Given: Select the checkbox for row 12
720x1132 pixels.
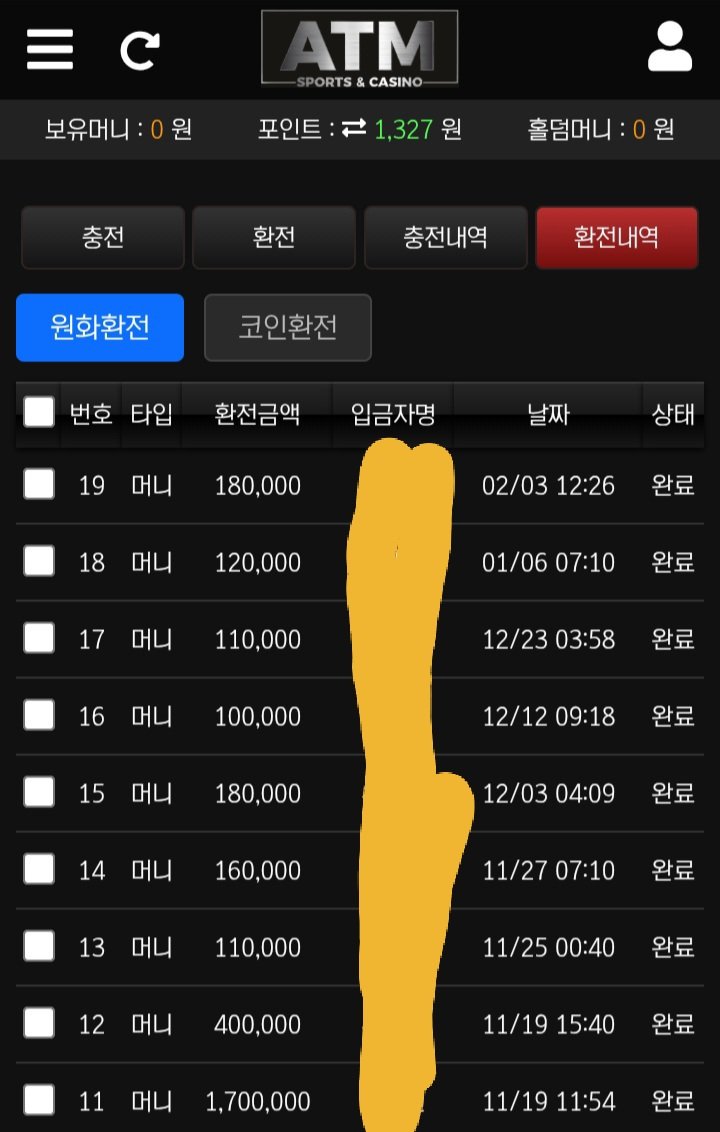Looking at the screenshot, I should 39,1023.
